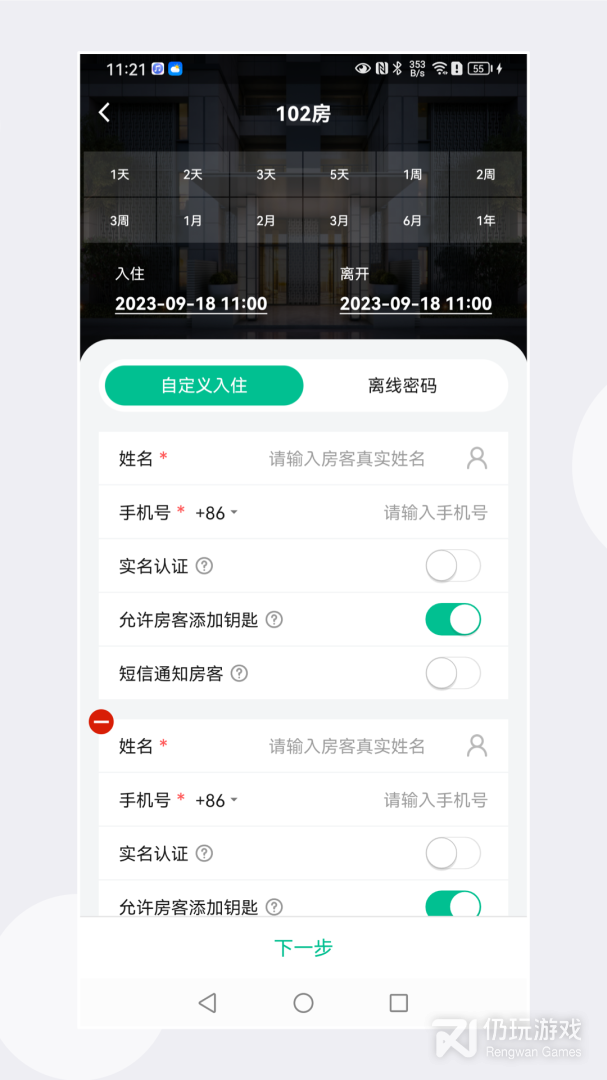607x1080 pixels.
Task: Pick the 1月 duration option
Action: coord(193,221)
